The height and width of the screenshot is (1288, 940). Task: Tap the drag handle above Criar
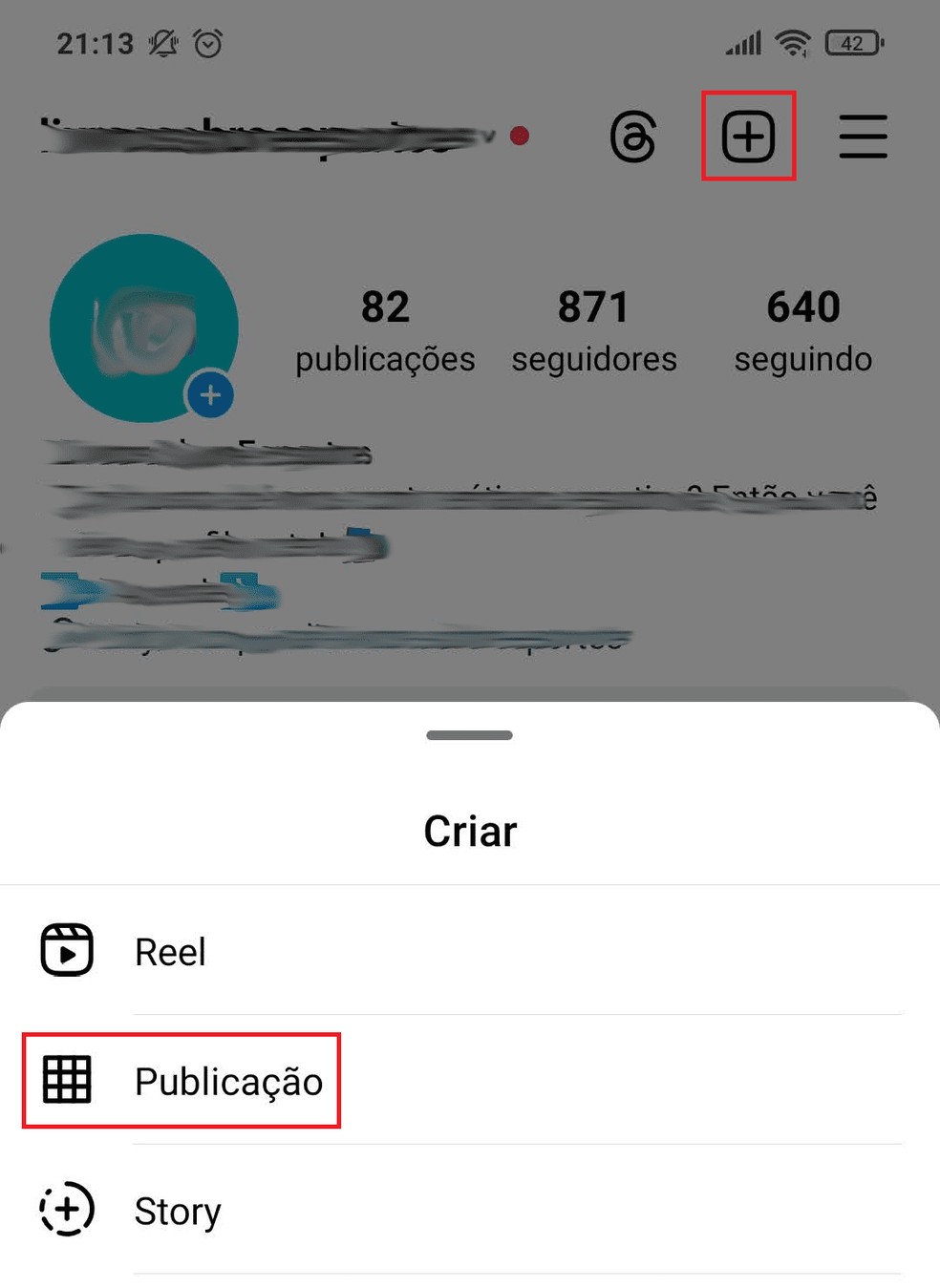click(x=470, y=735)
